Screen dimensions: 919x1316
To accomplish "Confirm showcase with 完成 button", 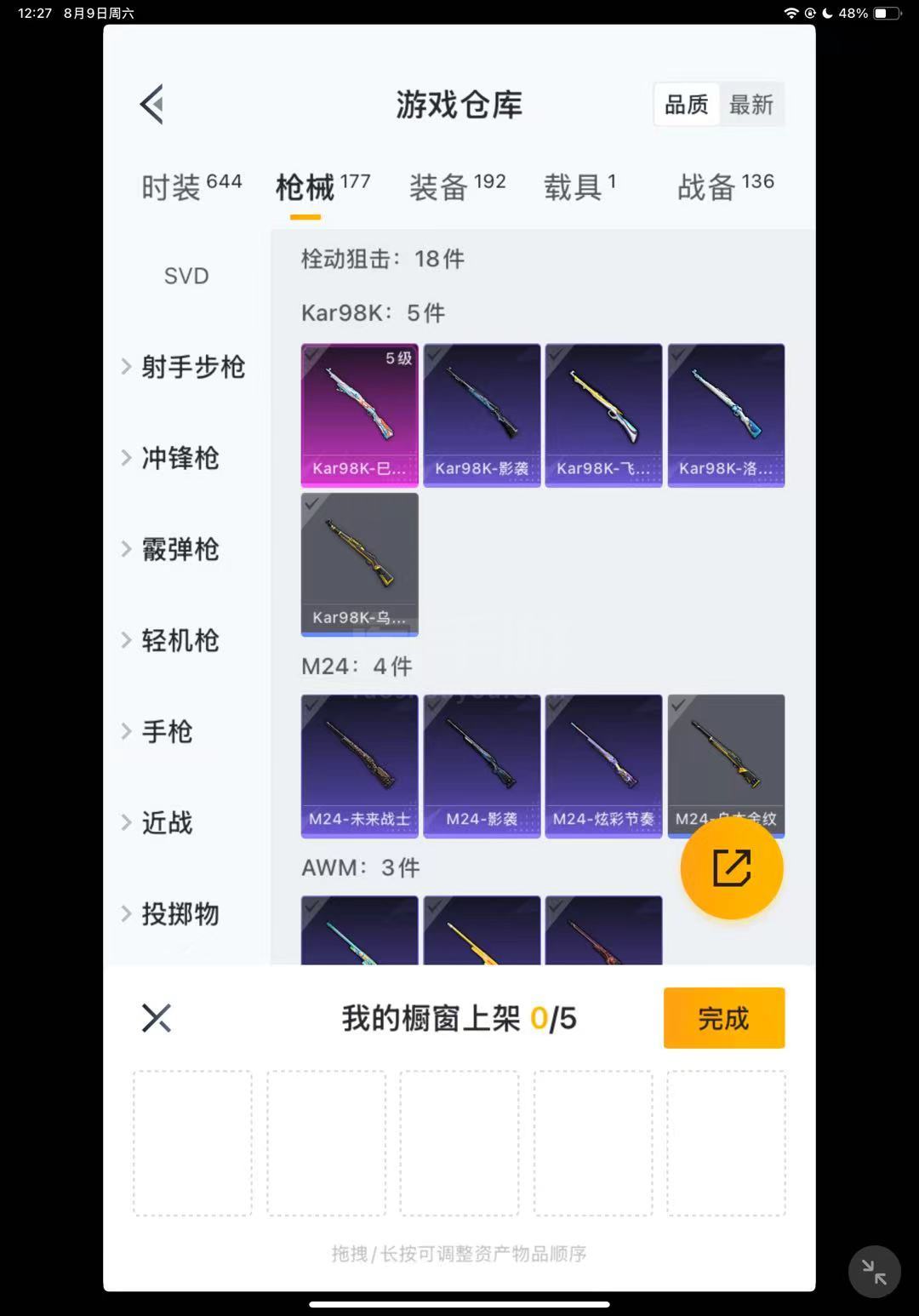I will coord(723,1018).
